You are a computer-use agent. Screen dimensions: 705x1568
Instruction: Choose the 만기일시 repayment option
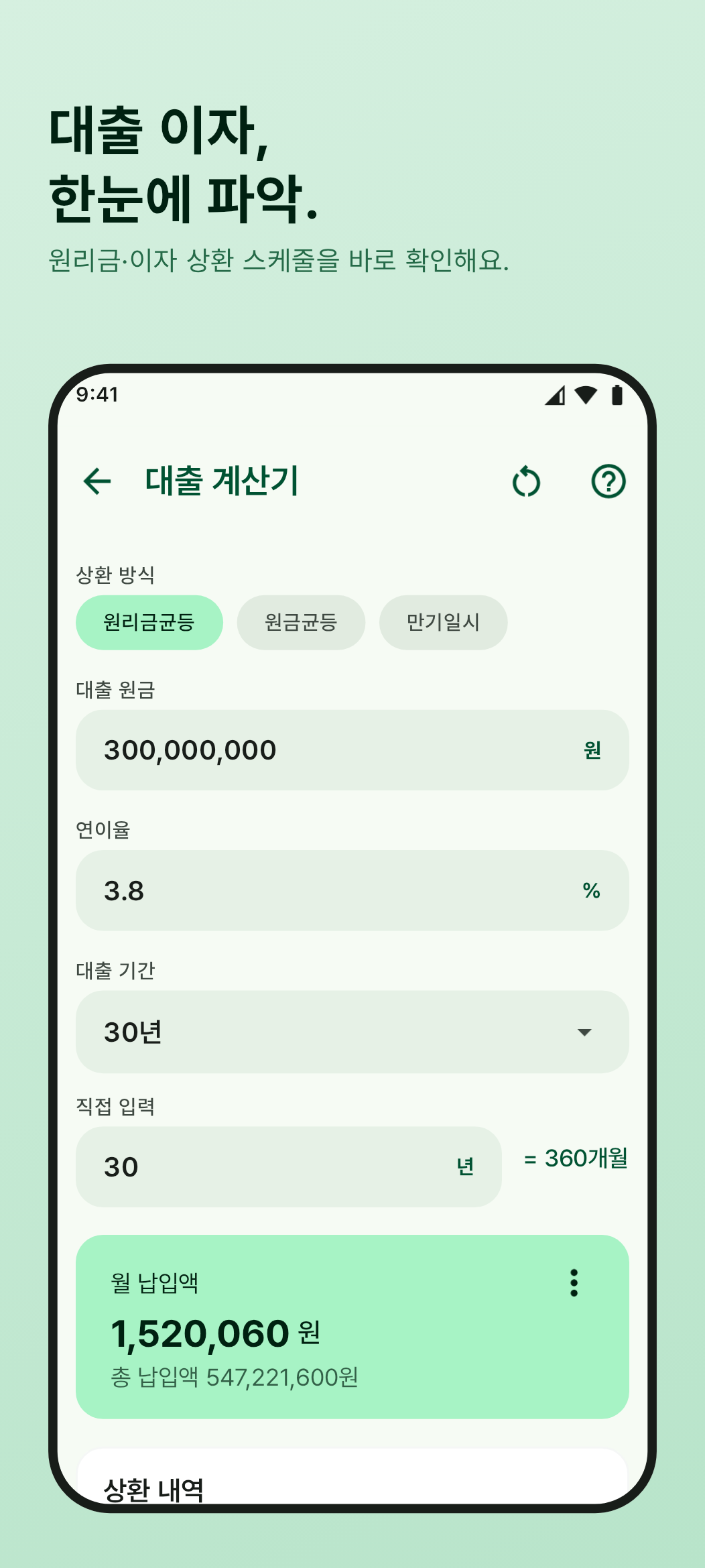pos(444,622)
